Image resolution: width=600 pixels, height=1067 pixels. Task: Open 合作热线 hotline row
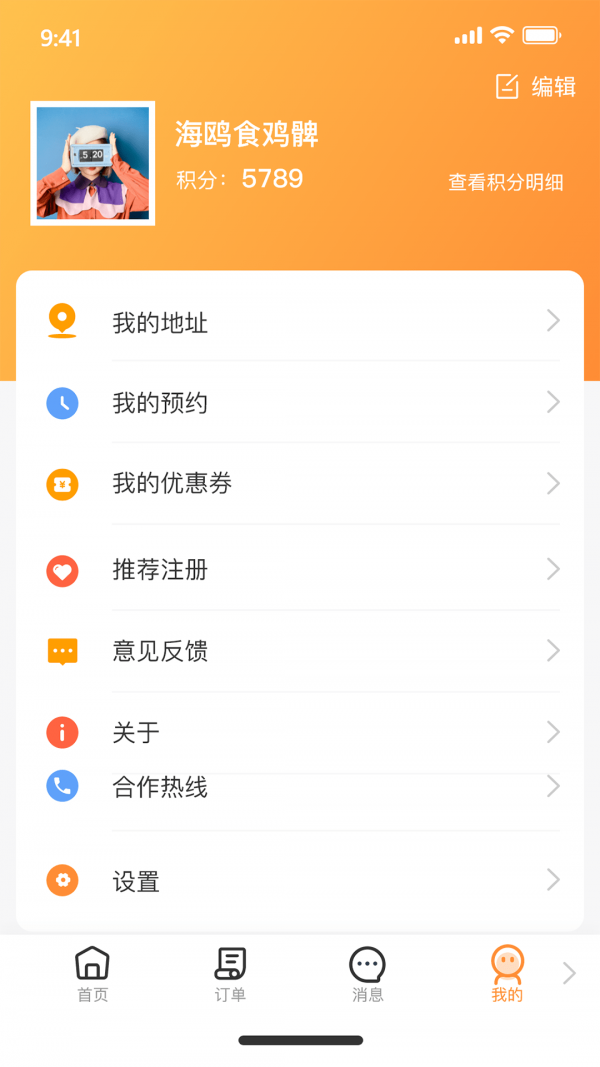pos(300,787)
